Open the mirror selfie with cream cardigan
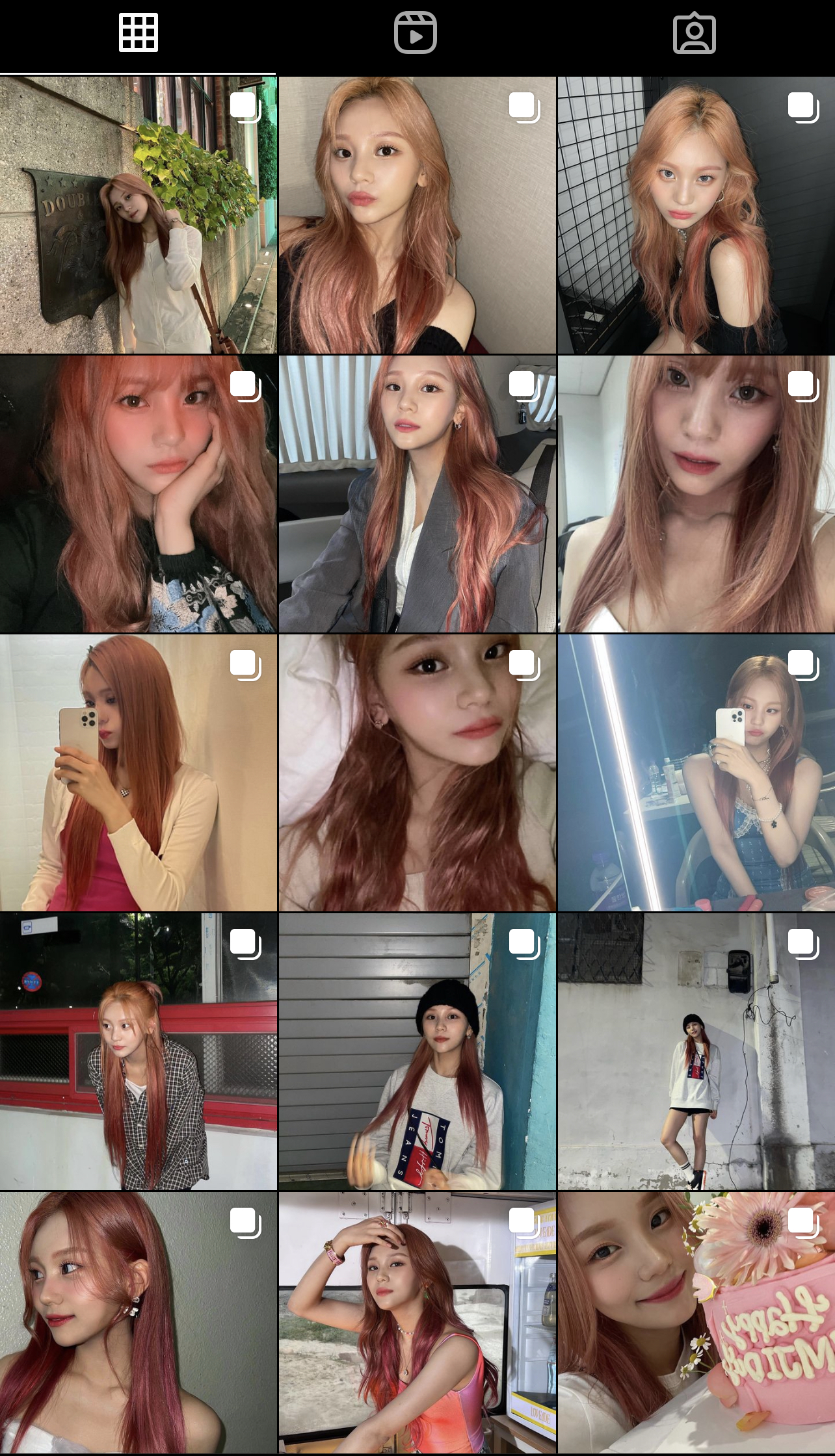Viewport: 835px width, 1456px height. 138,773
